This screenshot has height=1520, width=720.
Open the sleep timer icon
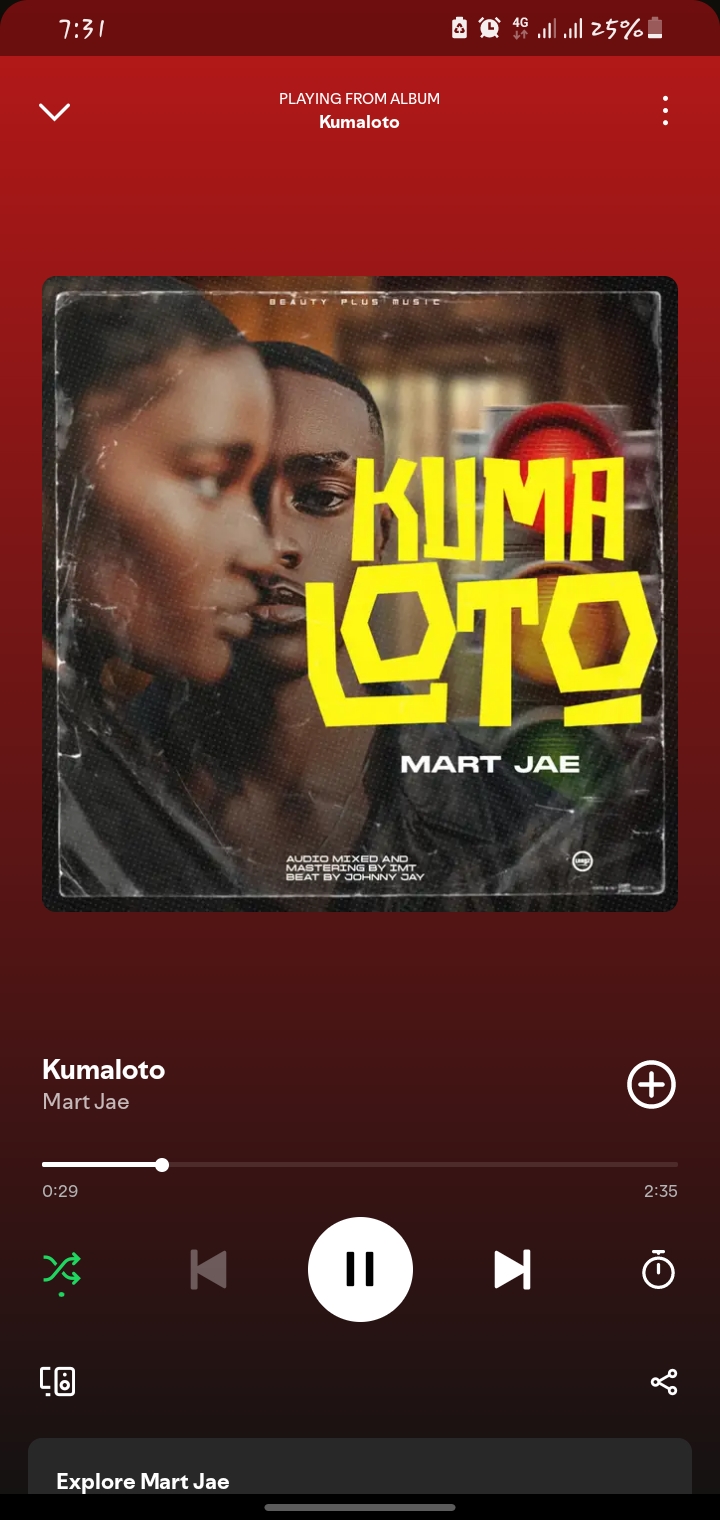point(657,1270)
